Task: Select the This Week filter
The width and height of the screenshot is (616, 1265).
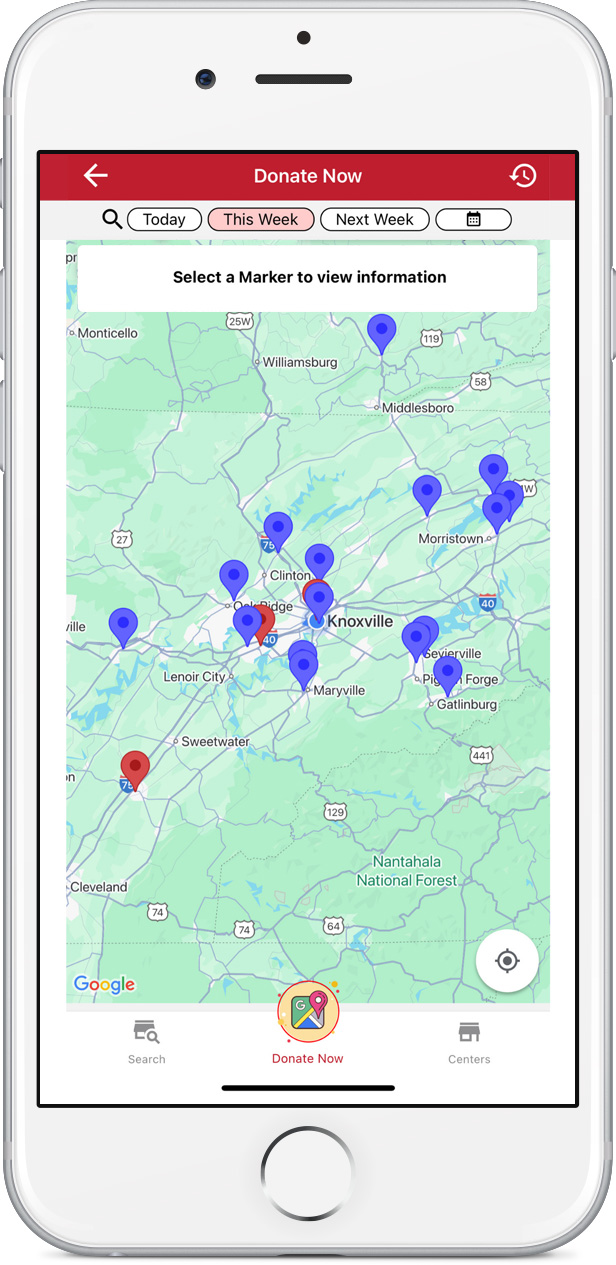Action: [x=261, y=220]
